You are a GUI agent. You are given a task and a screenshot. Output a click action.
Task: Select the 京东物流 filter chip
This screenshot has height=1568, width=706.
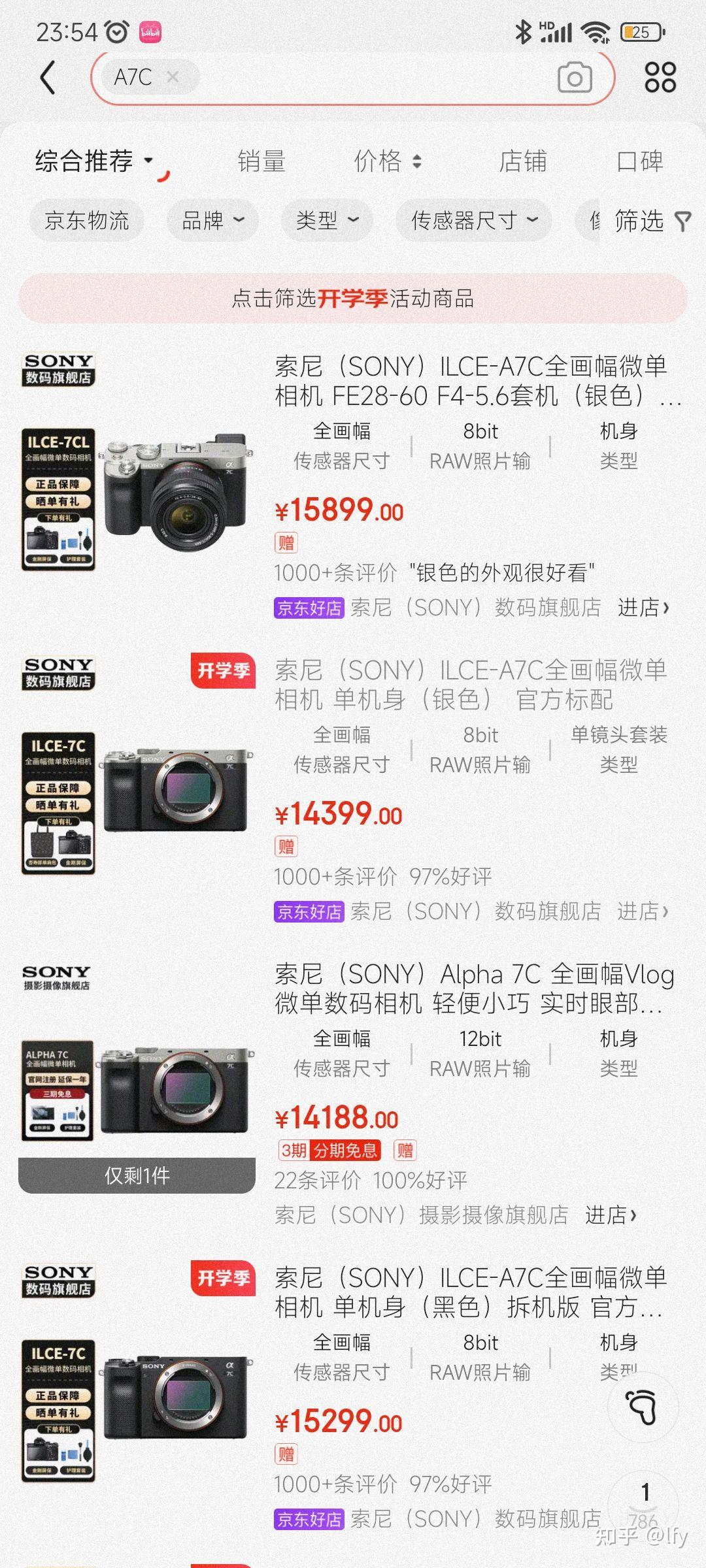[x=87, y=221]
